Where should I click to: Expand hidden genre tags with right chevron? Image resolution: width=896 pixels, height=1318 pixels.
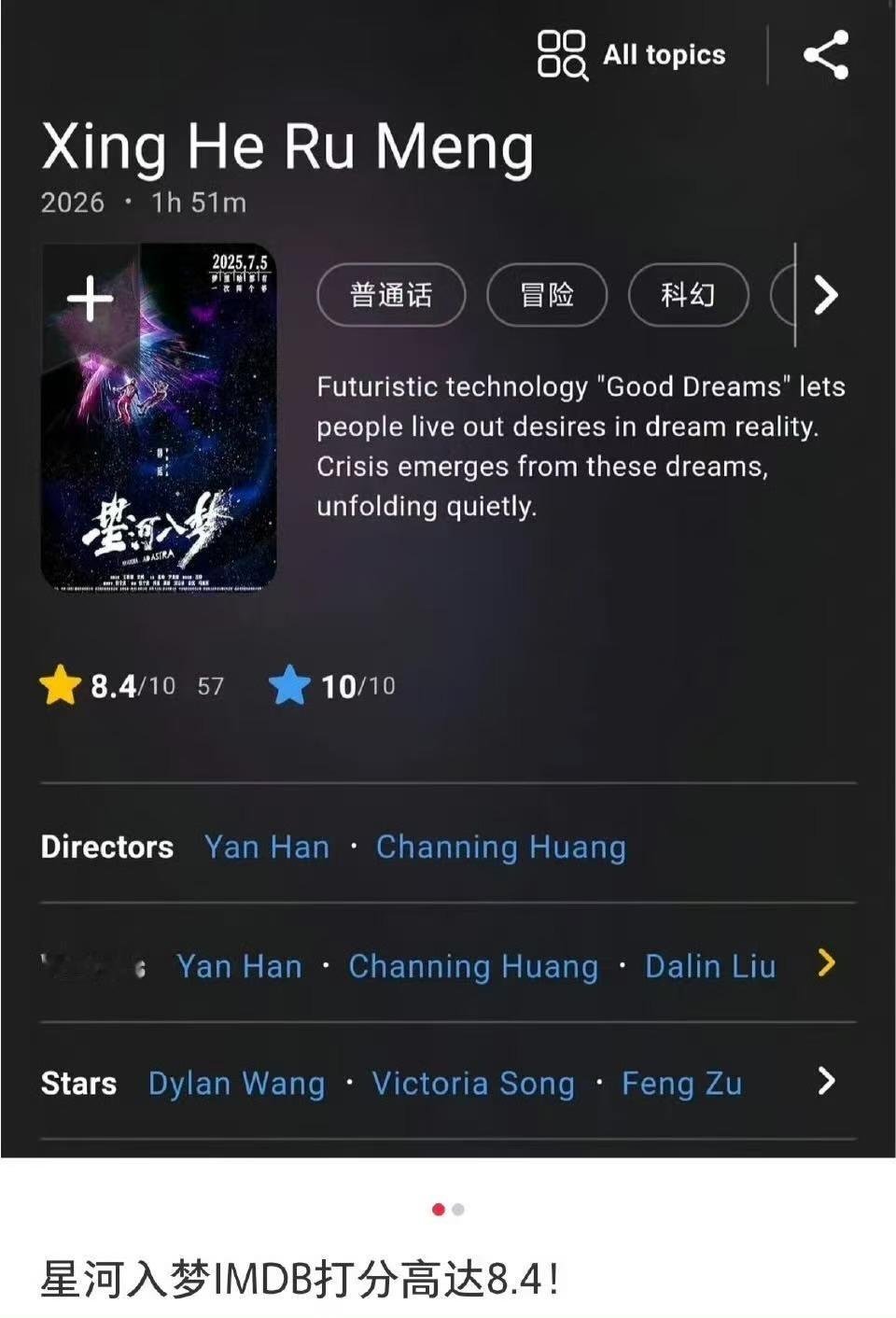(x=825, y=296)
